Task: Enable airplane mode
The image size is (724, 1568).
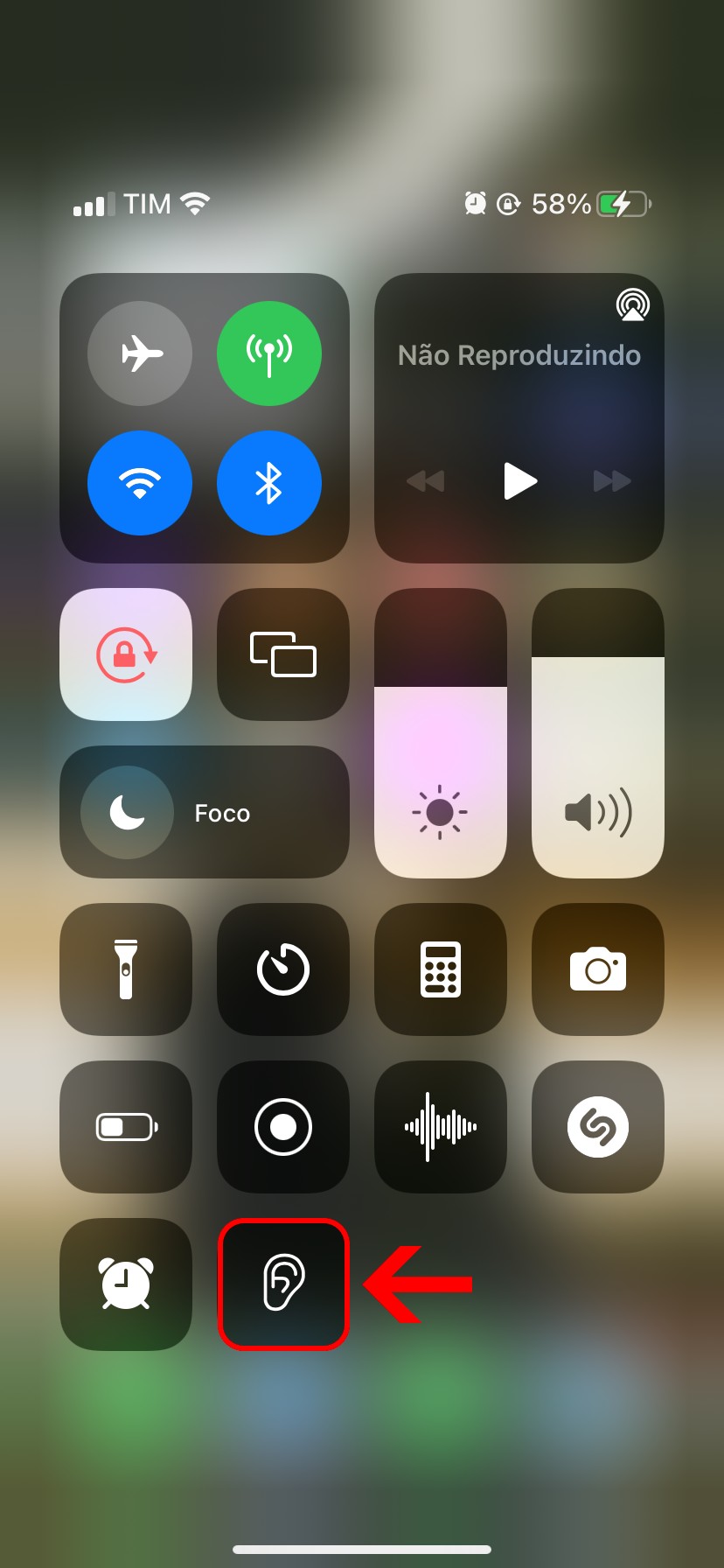Action: tap(140, 353)
